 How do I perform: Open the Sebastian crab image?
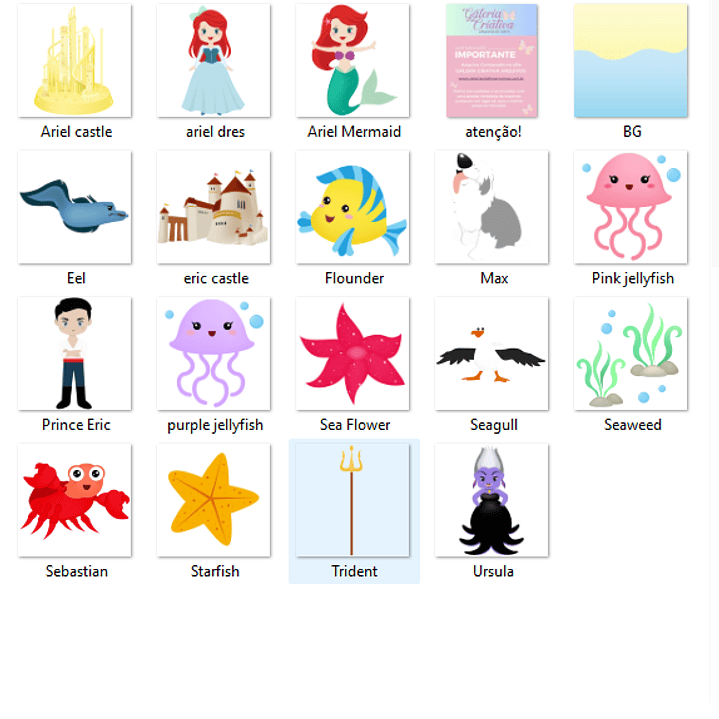click(75, 500)
